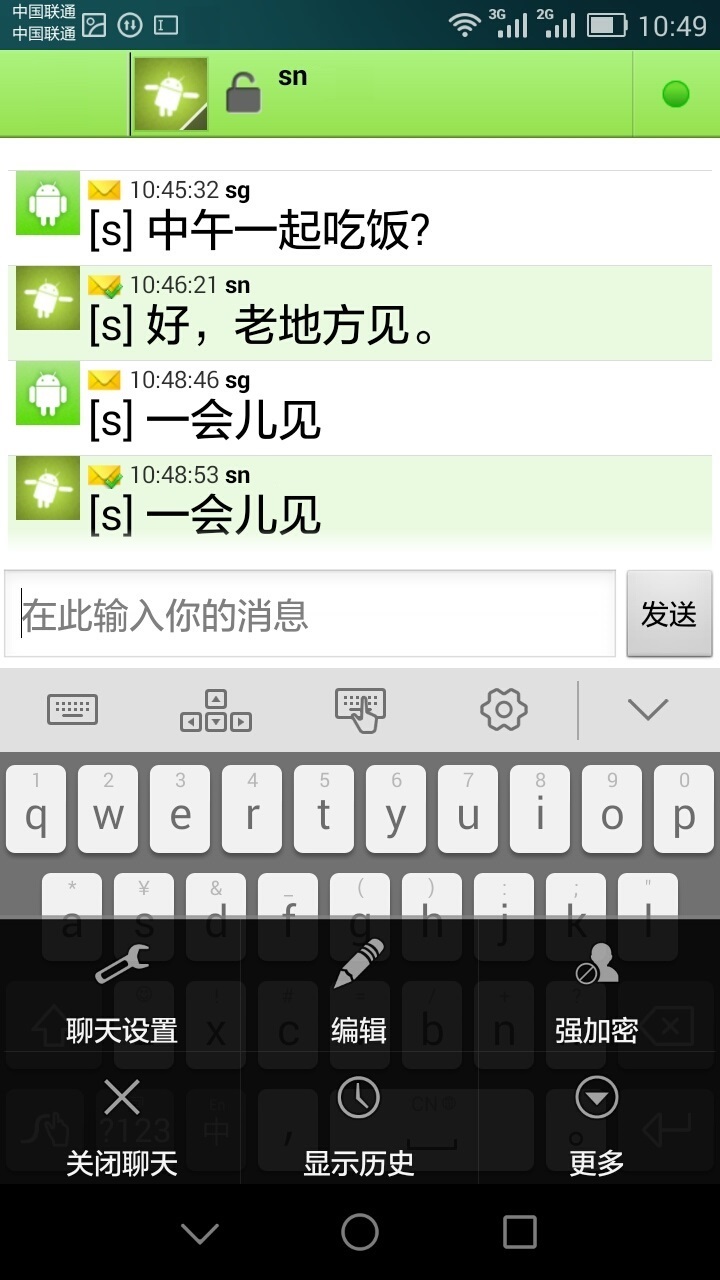The image size is (720, 1280).
Task: Tap the system home button
Action: [360, 1232]
